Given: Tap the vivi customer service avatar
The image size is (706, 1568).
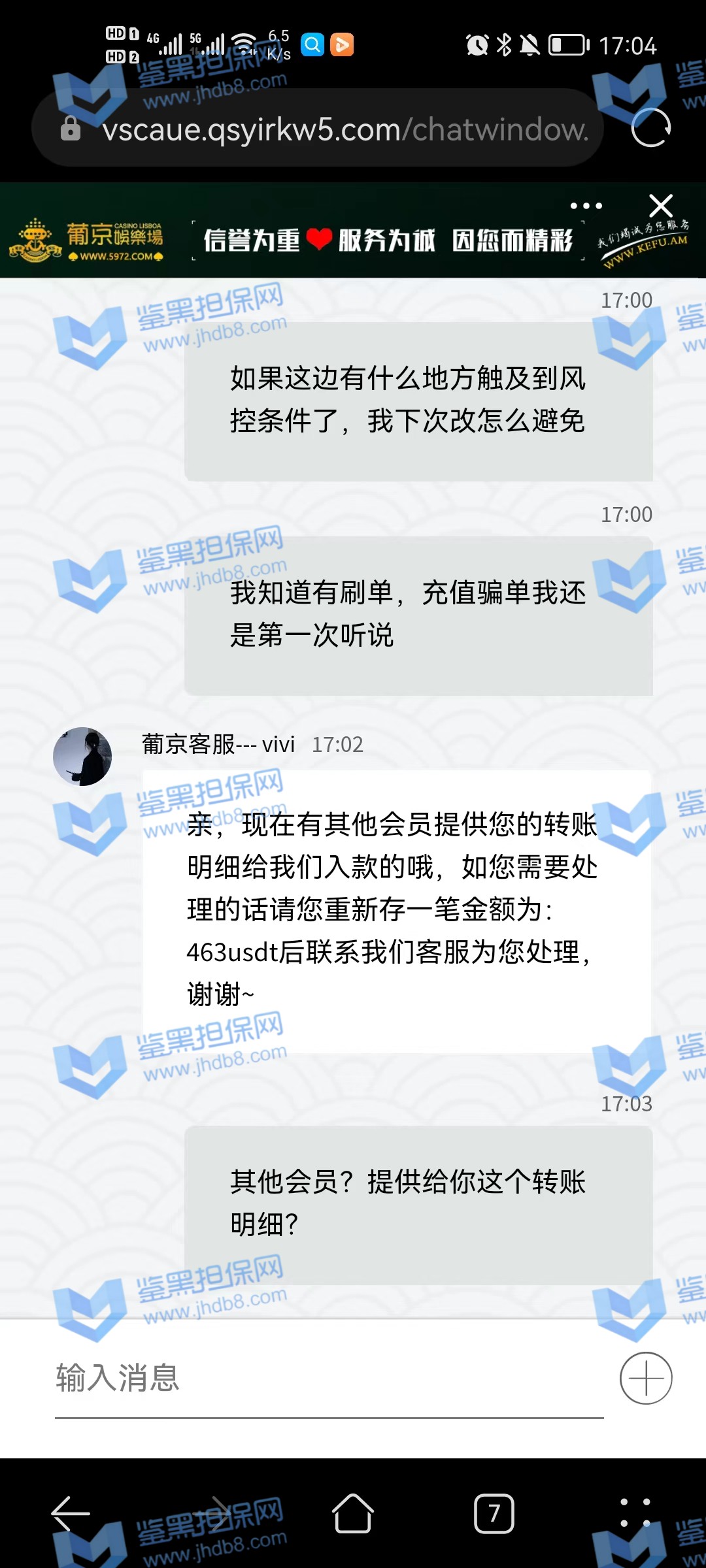Looking at the screenshot, I should pyautogui.click(x=82, y=757).
